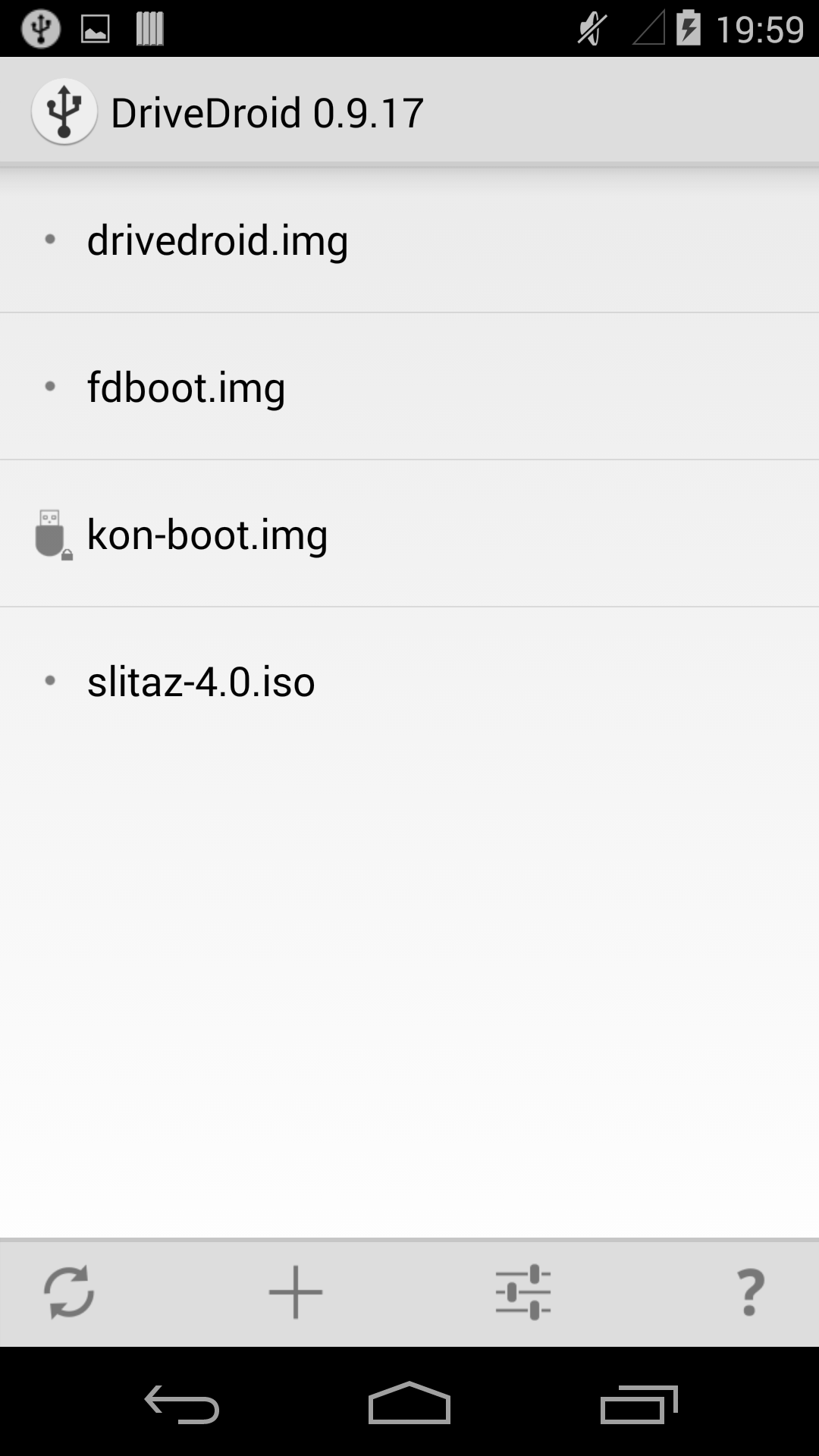
Task: Return to the home screen
Action: (x=409, y=1404)
